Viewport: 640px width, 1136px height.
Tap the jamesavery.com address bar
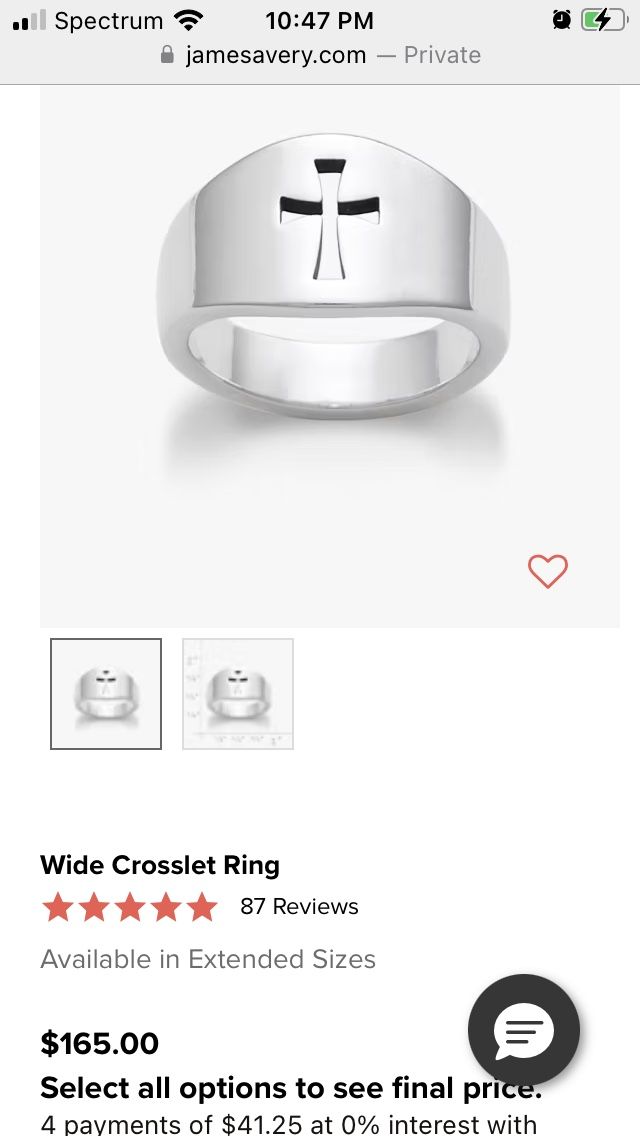(320, 55)
